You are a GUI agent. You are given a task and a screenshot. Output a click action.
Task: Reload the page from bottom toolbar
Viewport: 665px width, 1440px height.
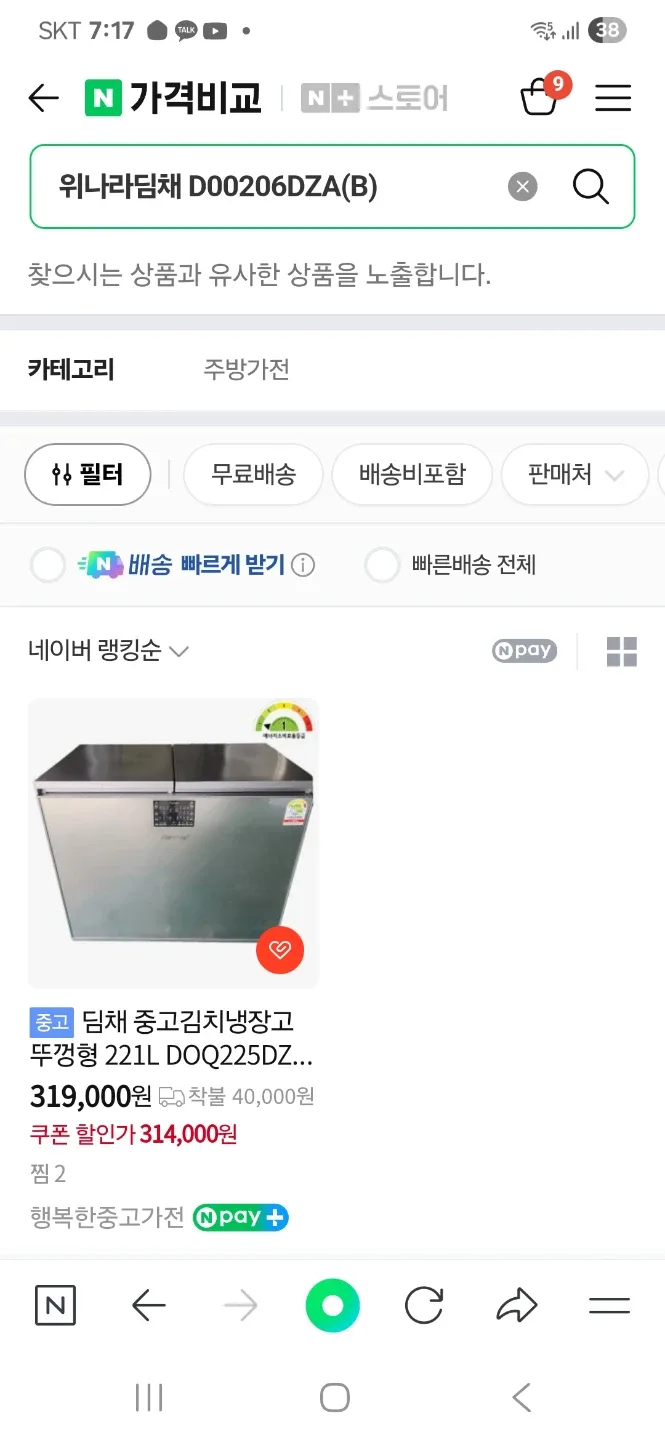(x=424, y=1305)
